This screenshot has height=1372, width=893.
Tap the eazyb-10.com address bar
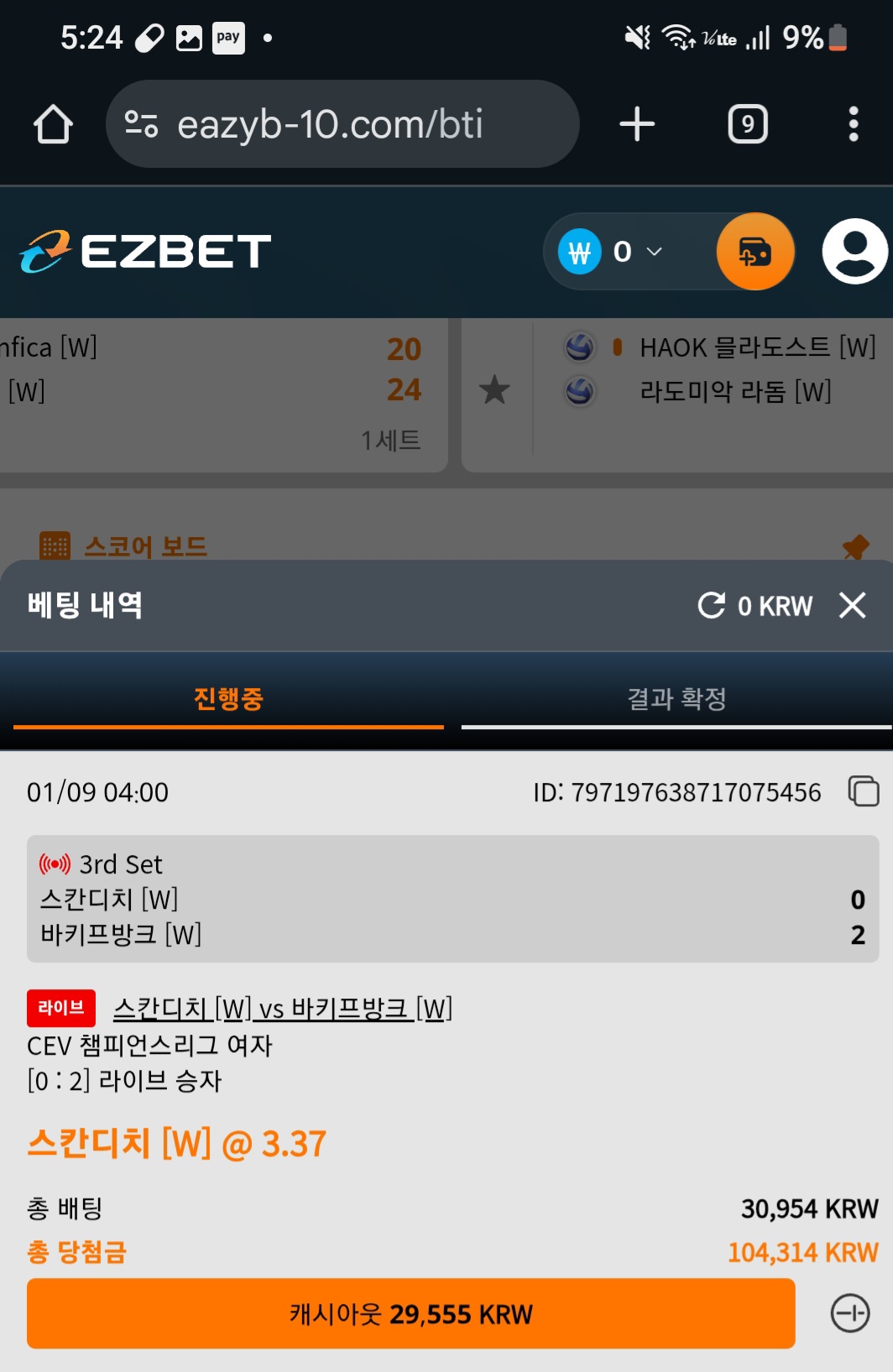[x=342, y=124]
